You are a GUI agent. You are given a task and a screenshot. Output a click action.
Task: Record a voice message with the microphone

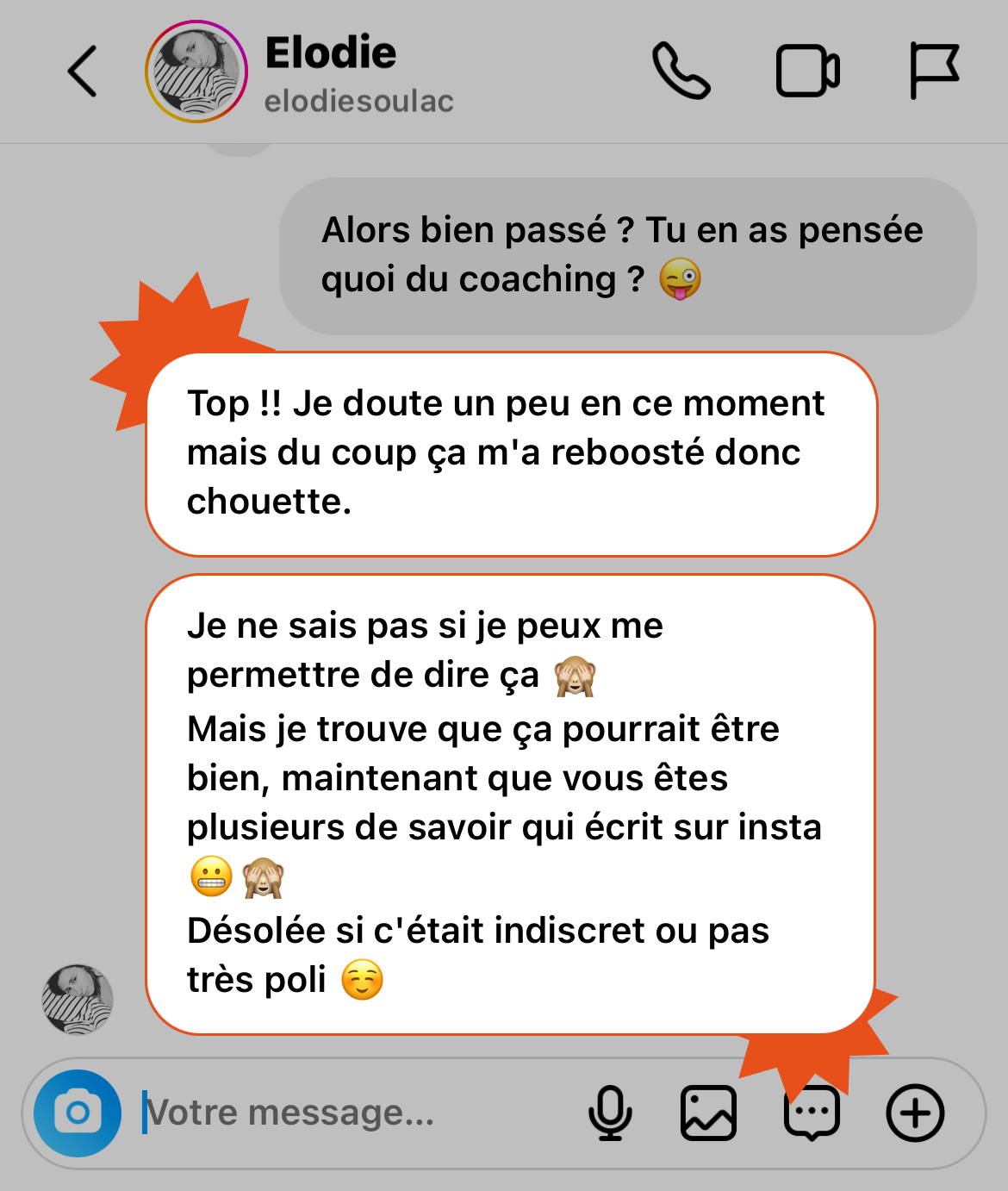[610, 1113]
